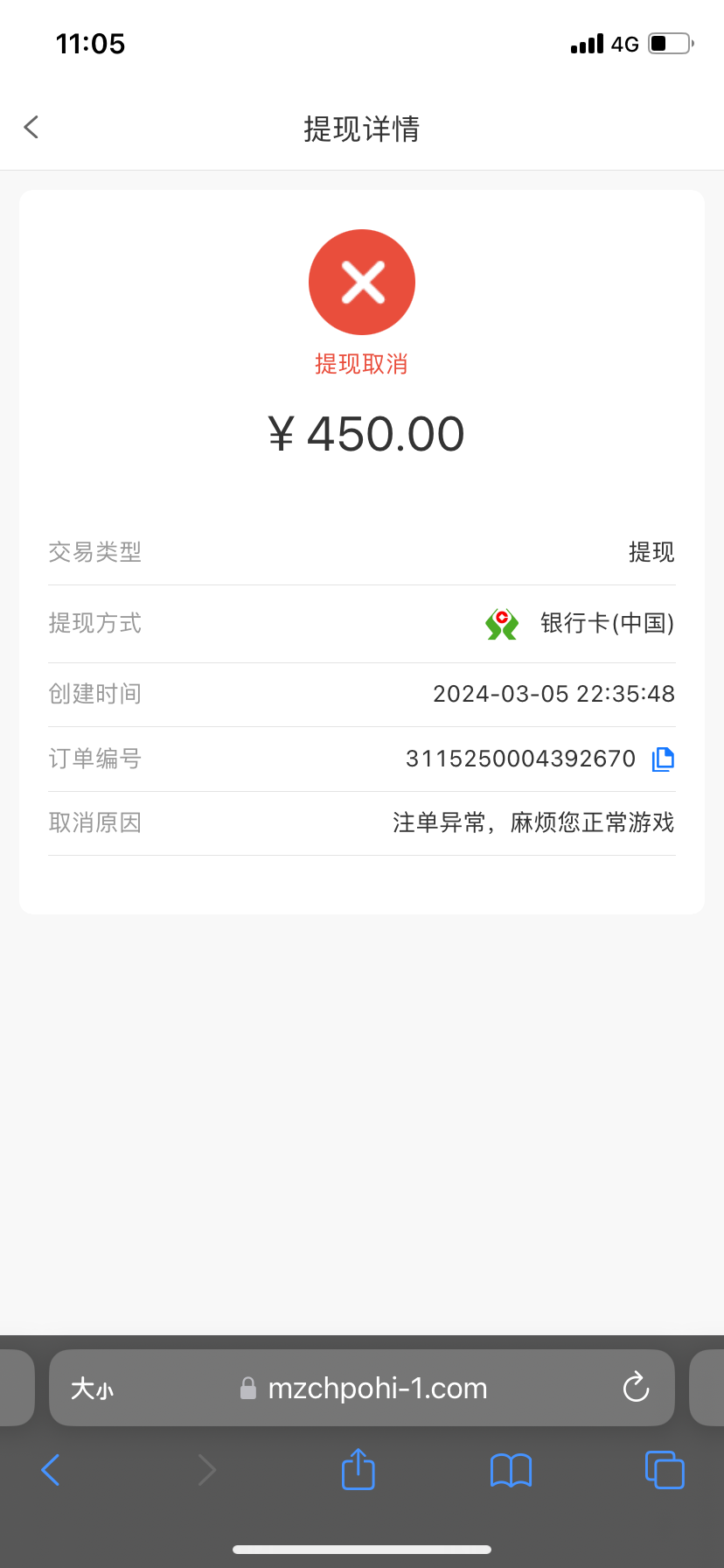Reload the mzchpohi-1.com page
Image resolution: width=724 pixels, height=1568 pixels.
[636, 1388]
